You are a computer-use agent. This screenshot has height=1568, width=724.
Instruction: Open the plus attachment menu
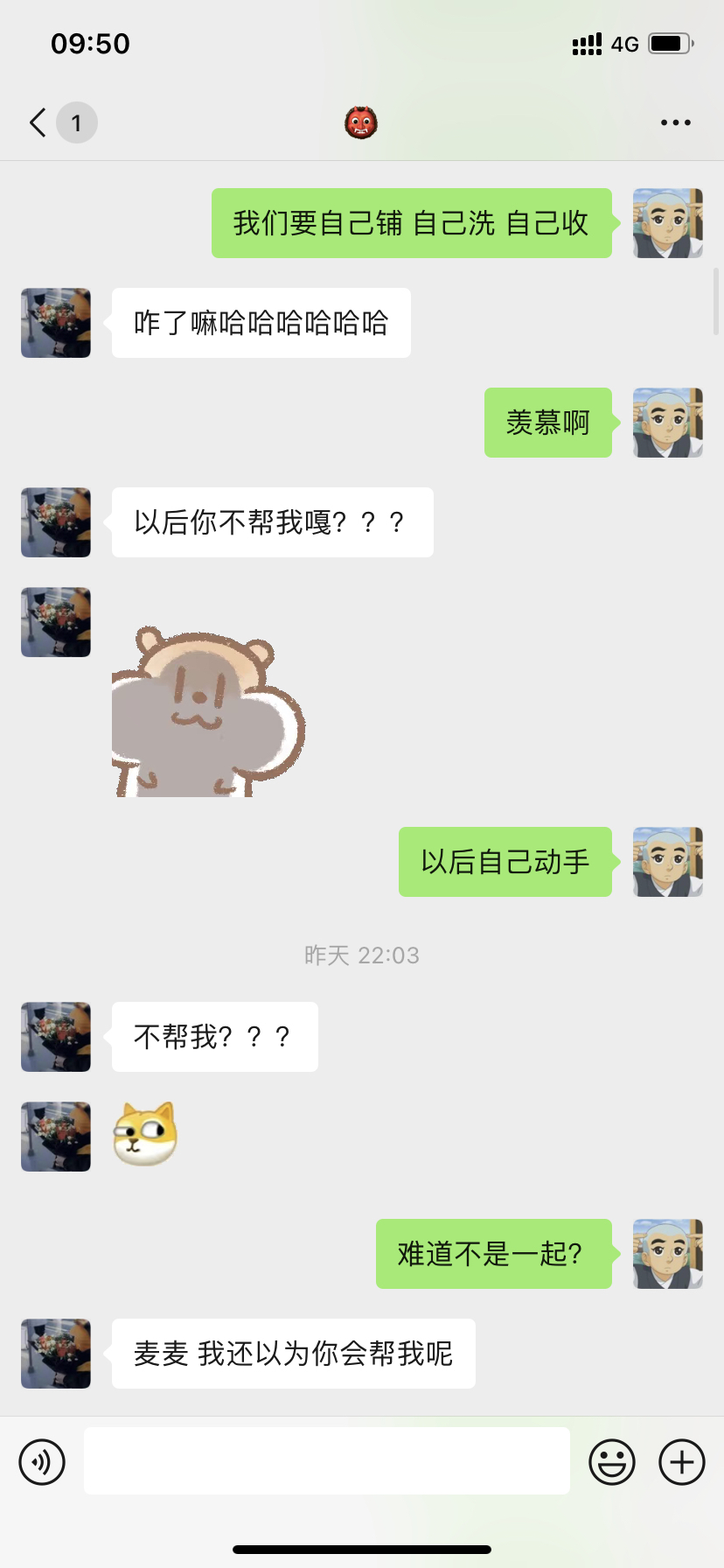[681, 1462]
